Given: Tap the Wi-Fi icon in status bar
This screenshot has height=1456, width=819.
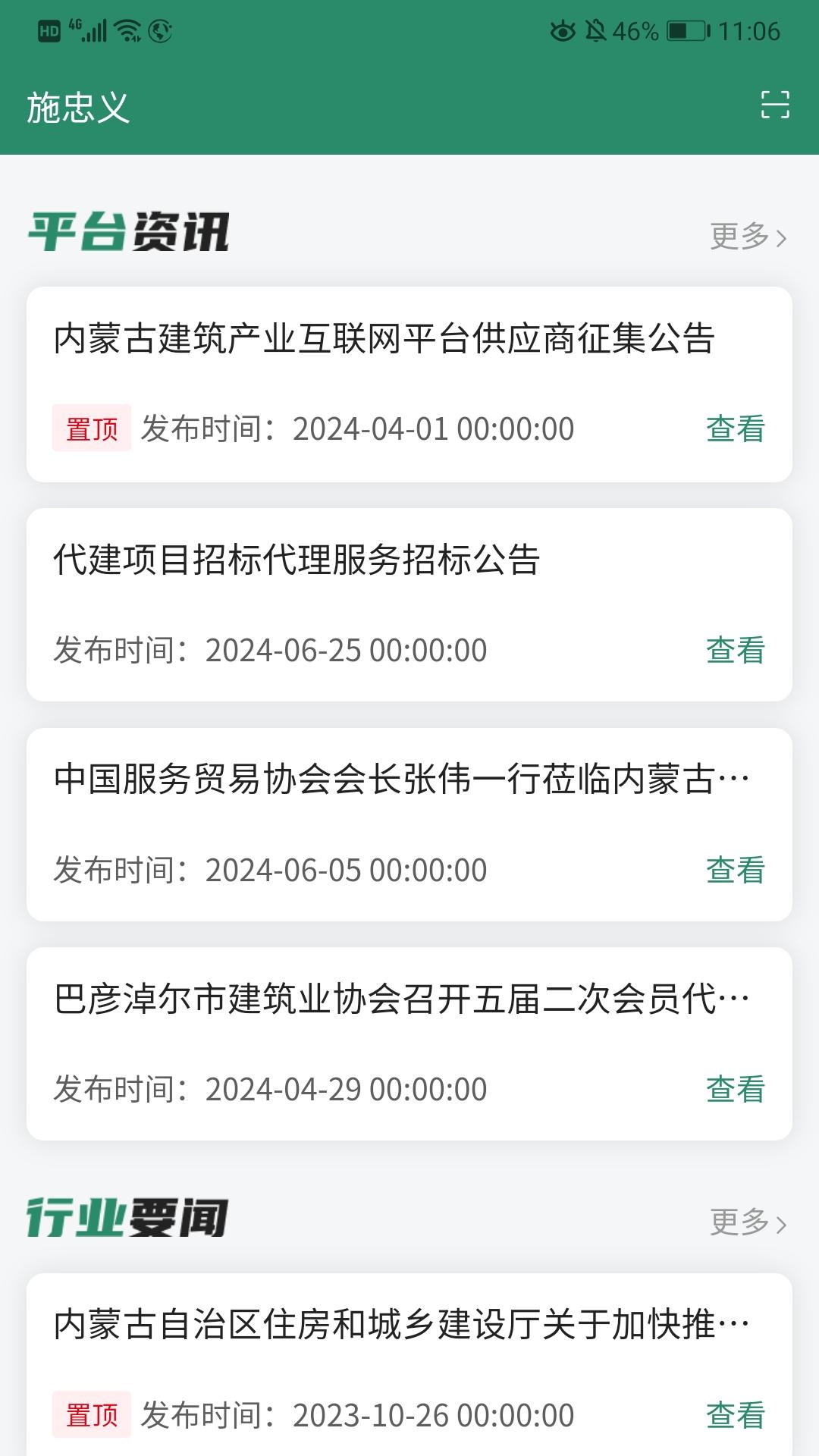Looking at the screenshot, I should point(126,30).
